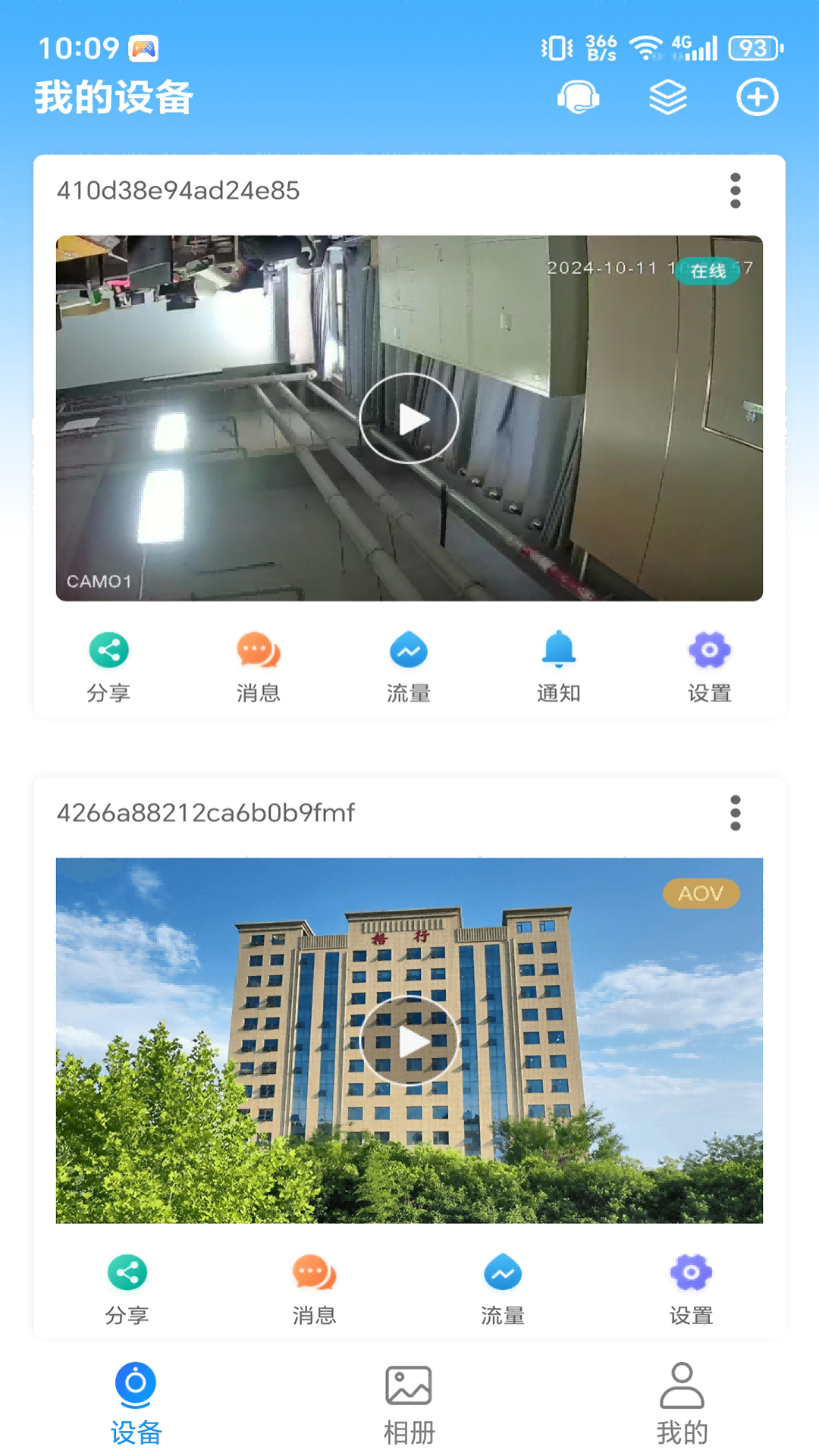Viewport: 819px width, 1456px height.
Task: Open customer service support in top bar
Action: pyautogui.click(x=578, y=97)
